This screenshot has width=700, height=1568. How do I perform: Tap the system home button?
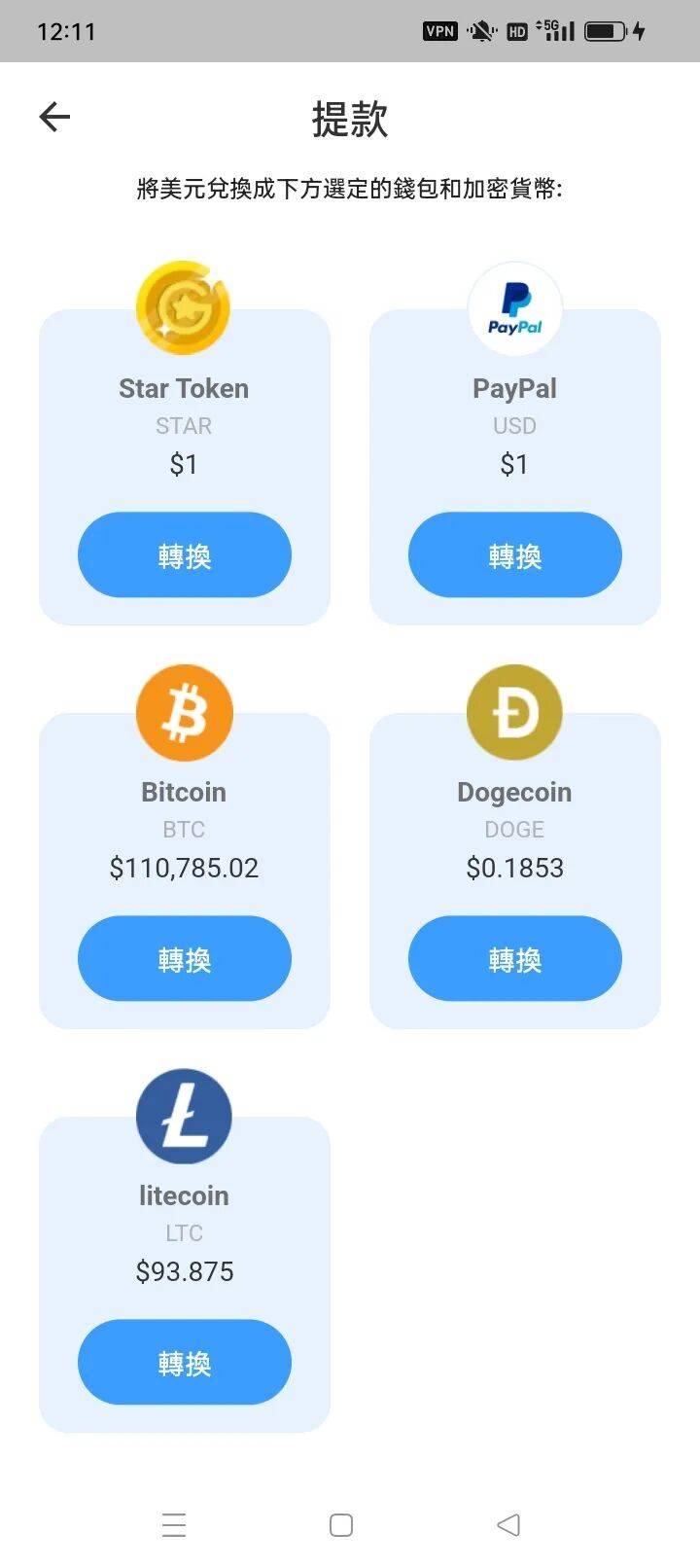(341, 1524)
